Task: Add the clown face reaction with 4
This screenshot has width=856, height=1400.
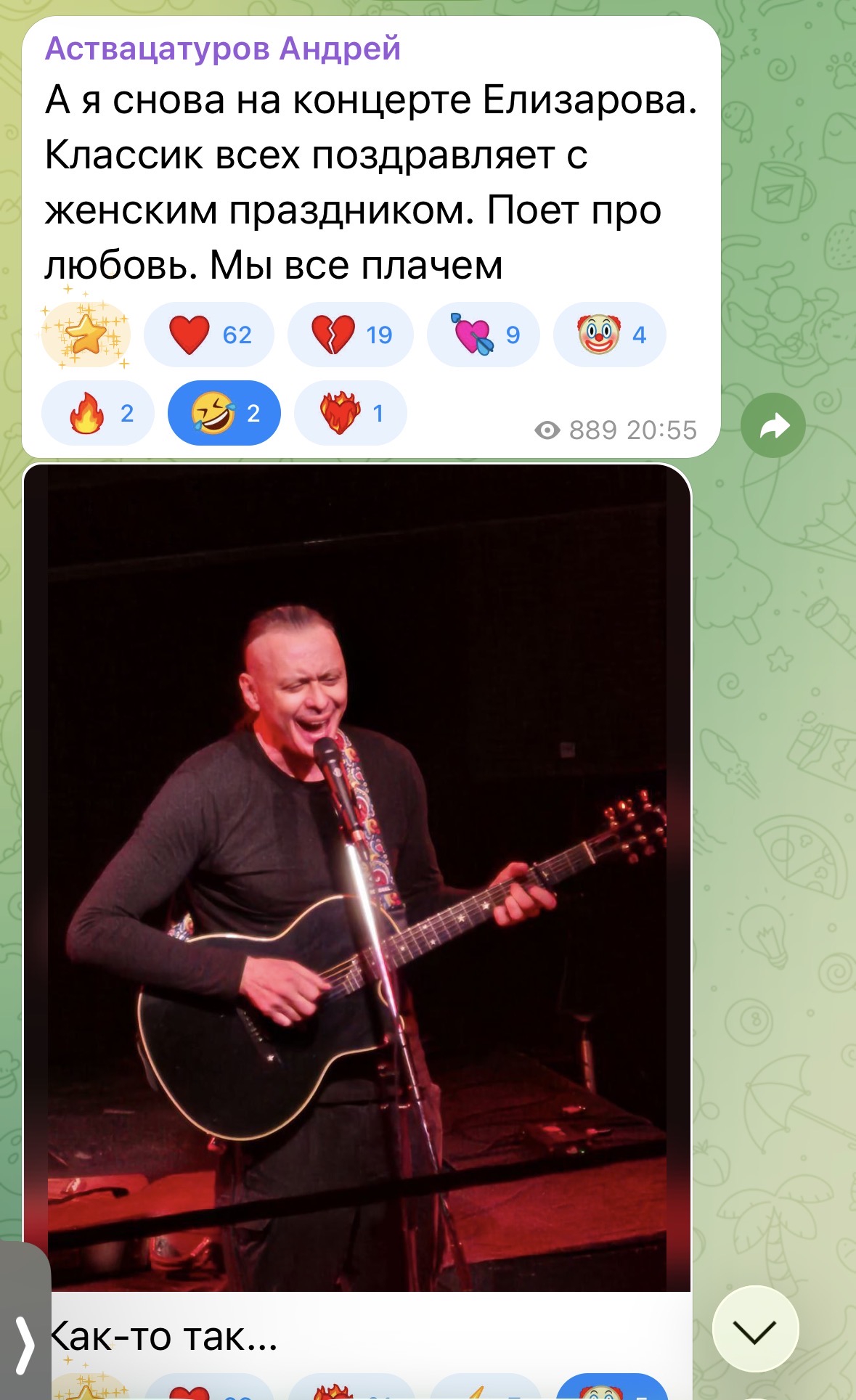Action: 610,335
